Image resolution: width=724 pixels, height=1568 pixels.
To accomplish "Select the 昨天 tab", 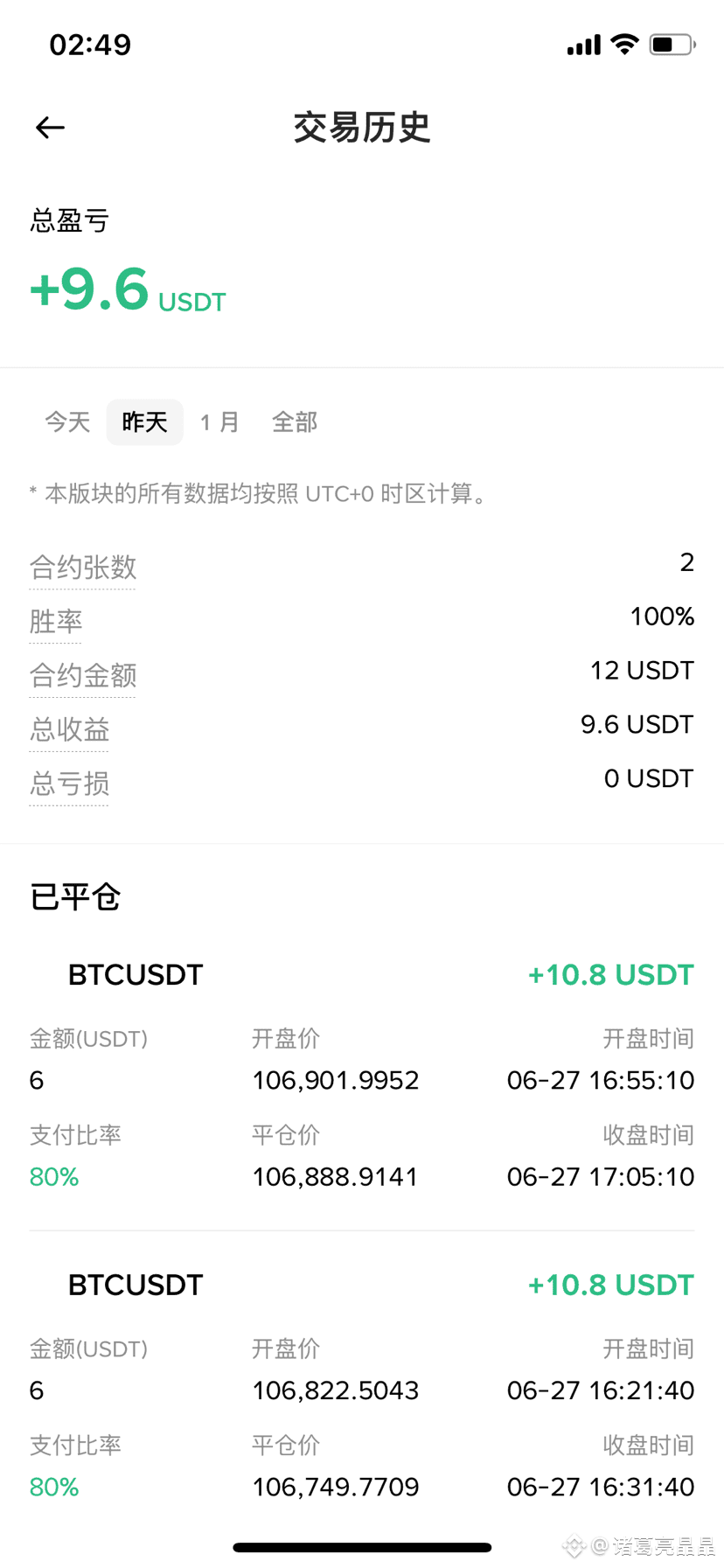I will point(144,422).
